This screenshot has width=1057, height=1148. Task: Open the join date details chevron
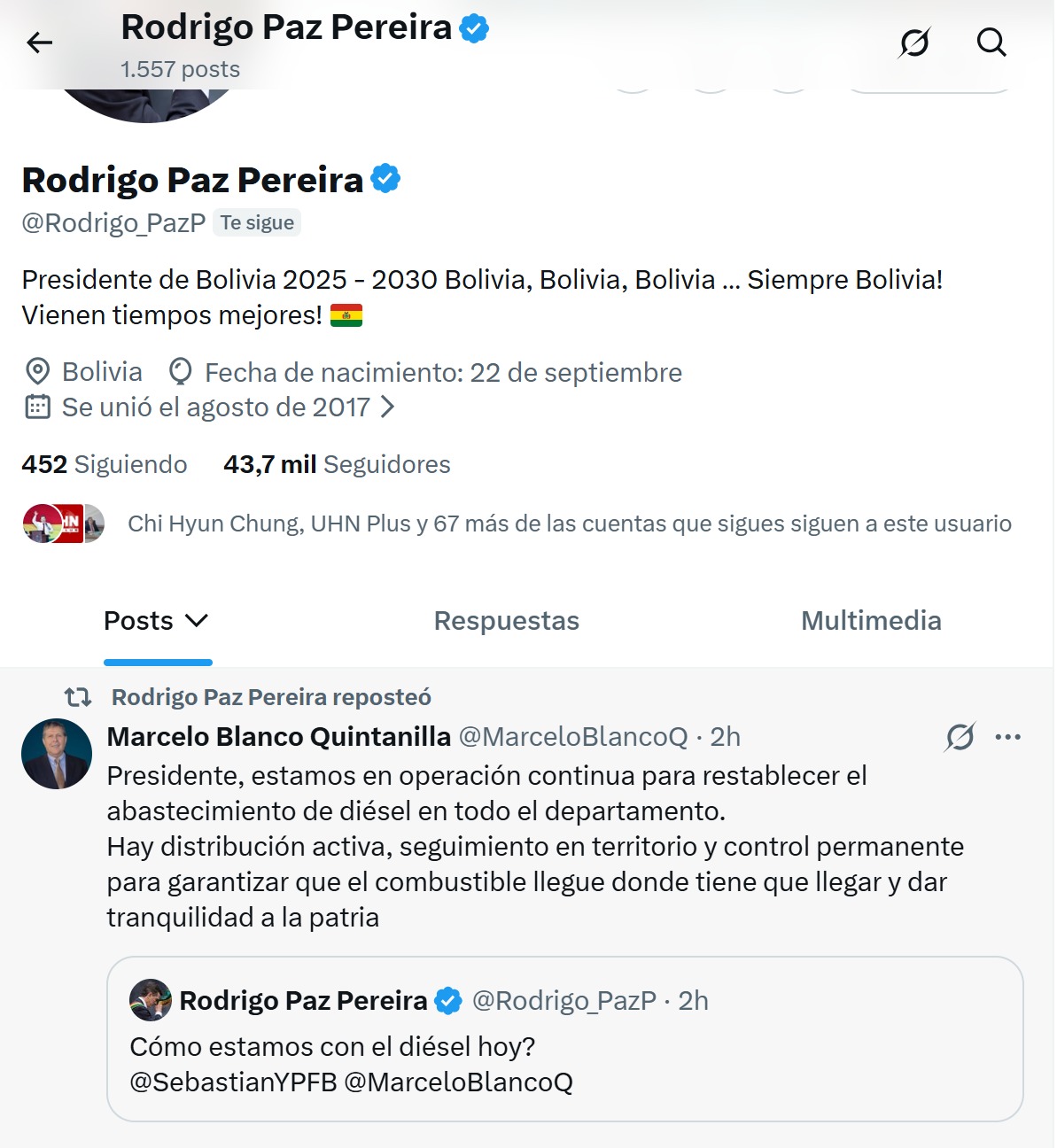pos(387,407)
